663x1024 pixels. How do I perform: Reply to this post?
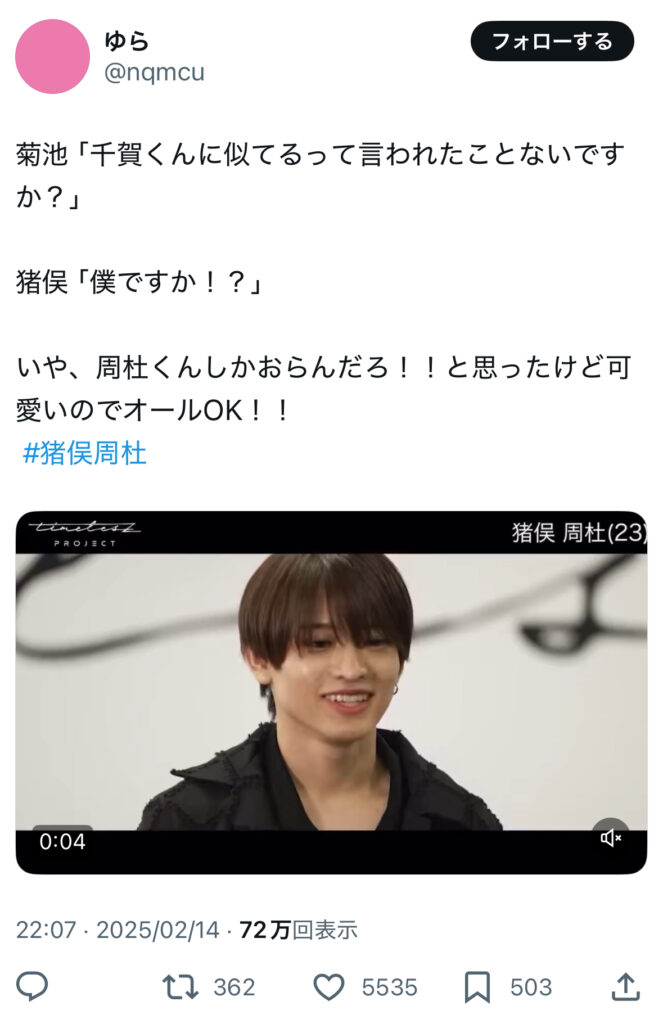pyautogui.click(x=32, y=987)
